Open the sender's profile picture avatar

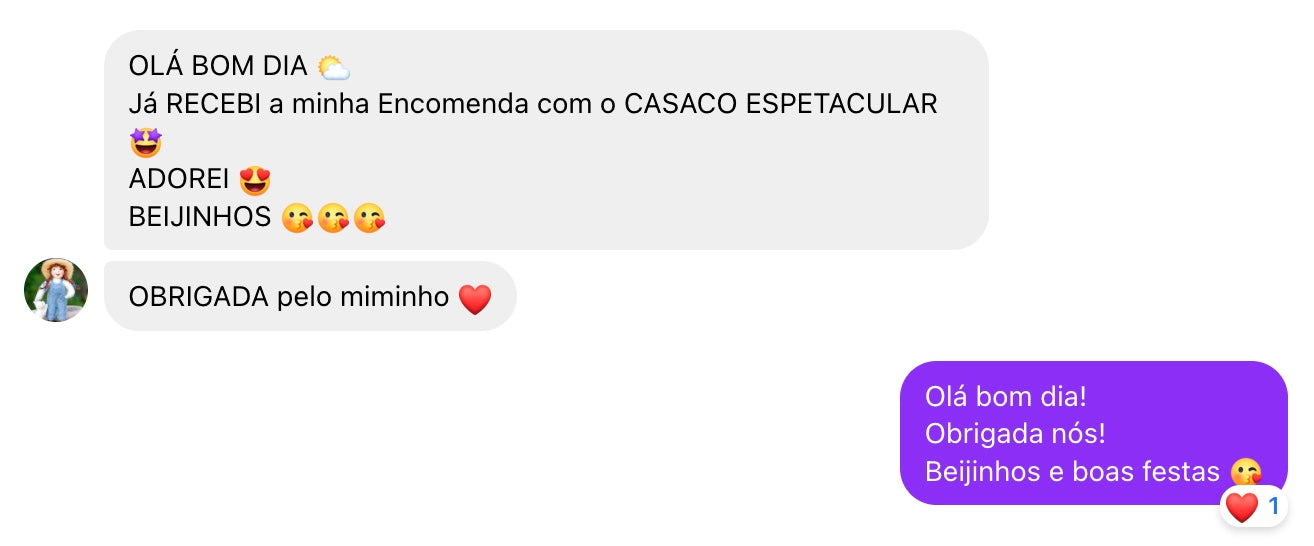56,290
